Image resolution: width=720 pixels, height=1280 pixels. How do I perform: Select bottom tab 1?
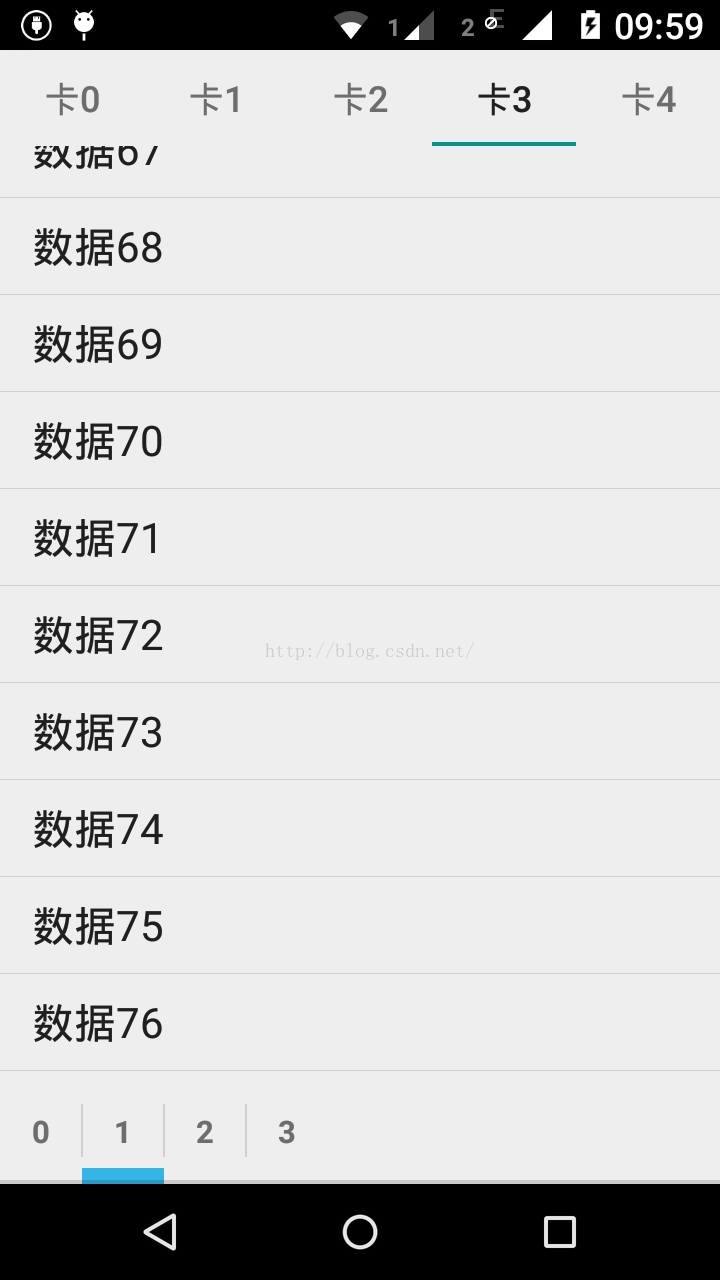(123, 1132)
